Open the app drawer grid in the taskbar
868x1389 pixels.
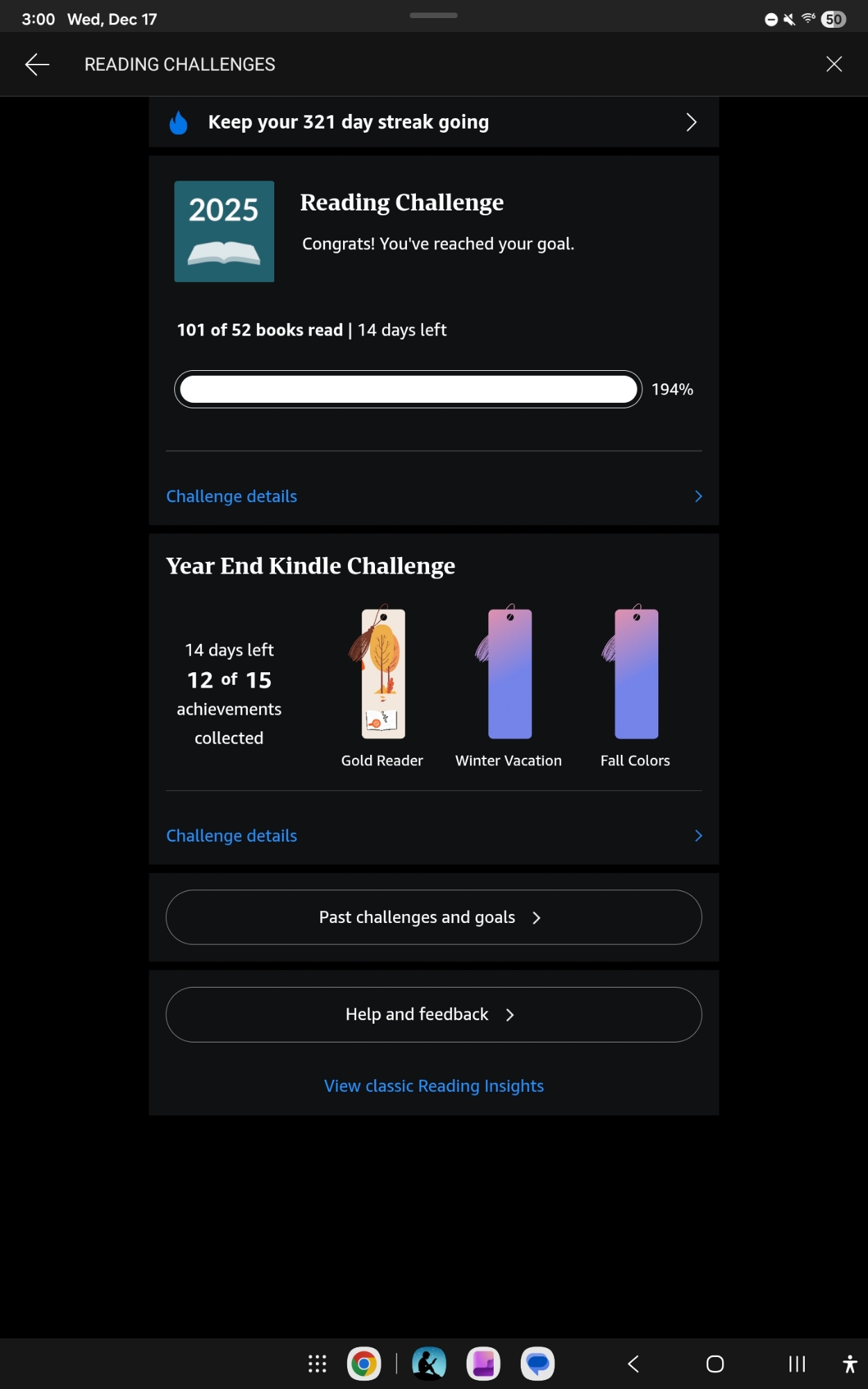click(x=317, y=1364)
